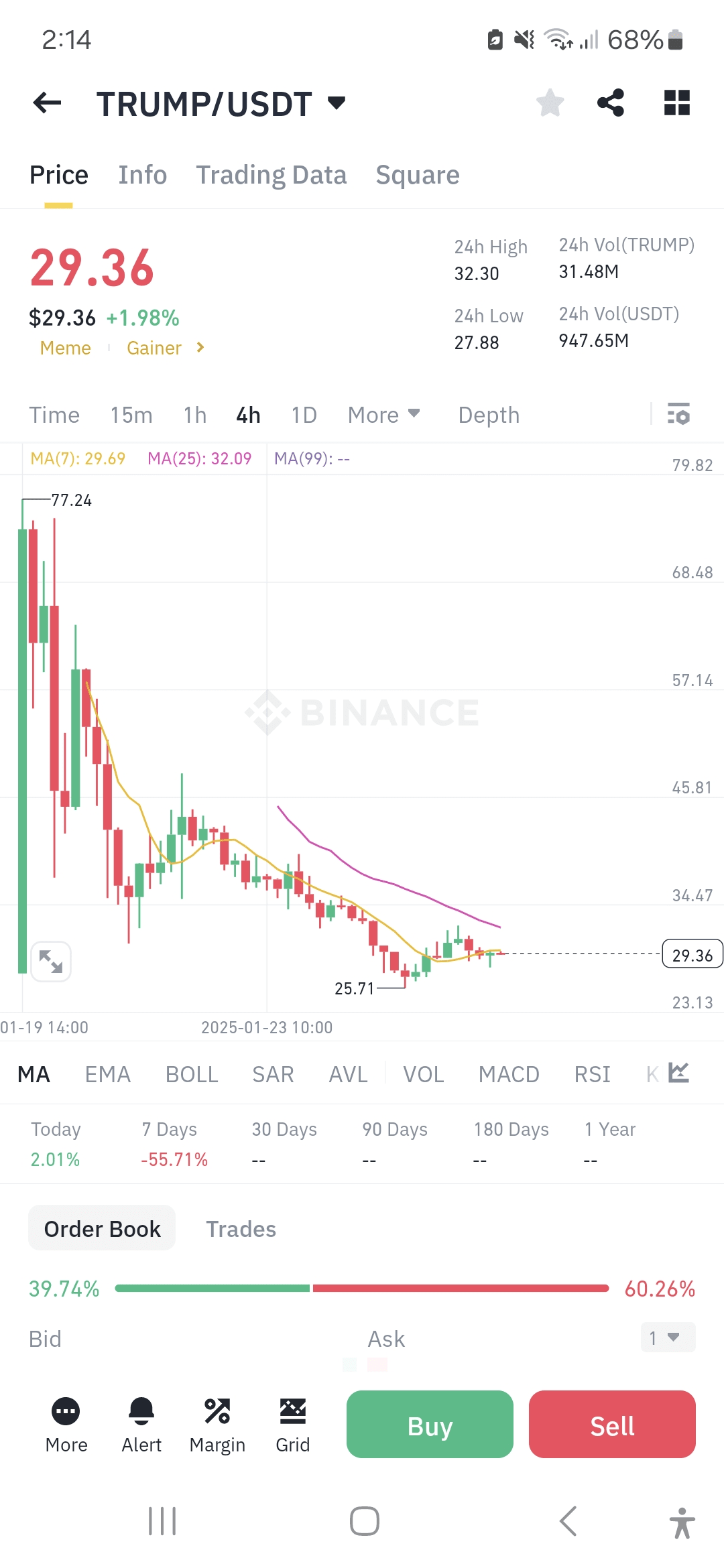Go back using the arrow icon
This screenshot has height=1568, width=724.
[47, 103]
